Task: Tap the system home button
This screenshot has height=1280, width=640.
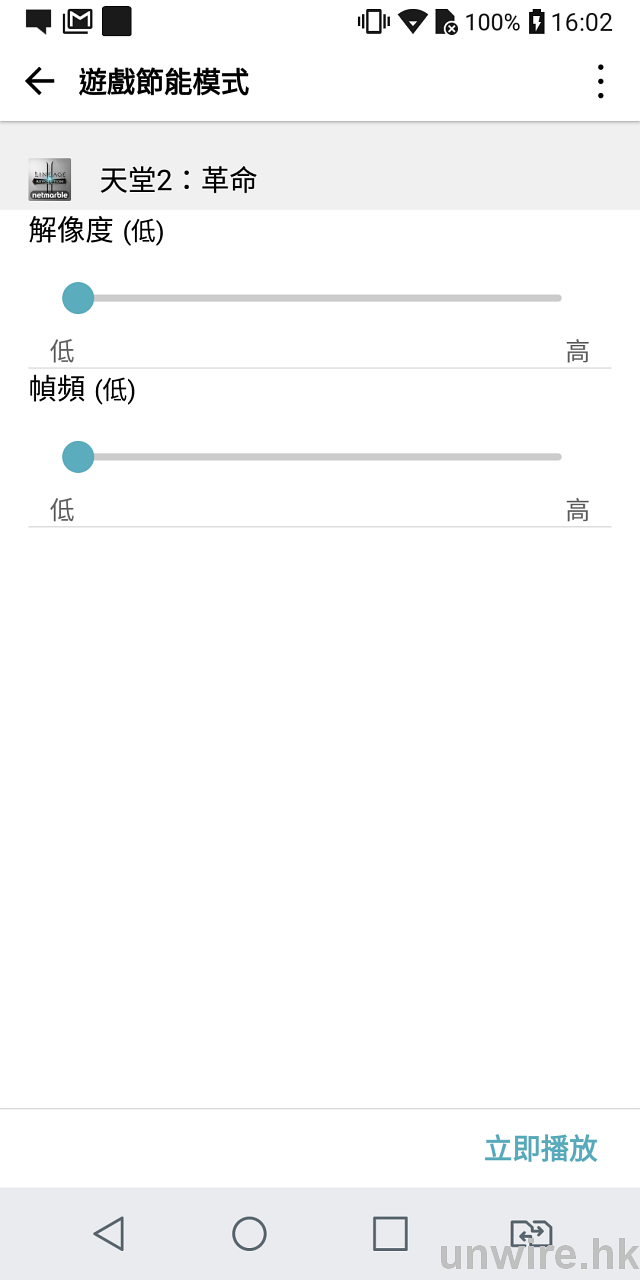Action: [249, 1234]
